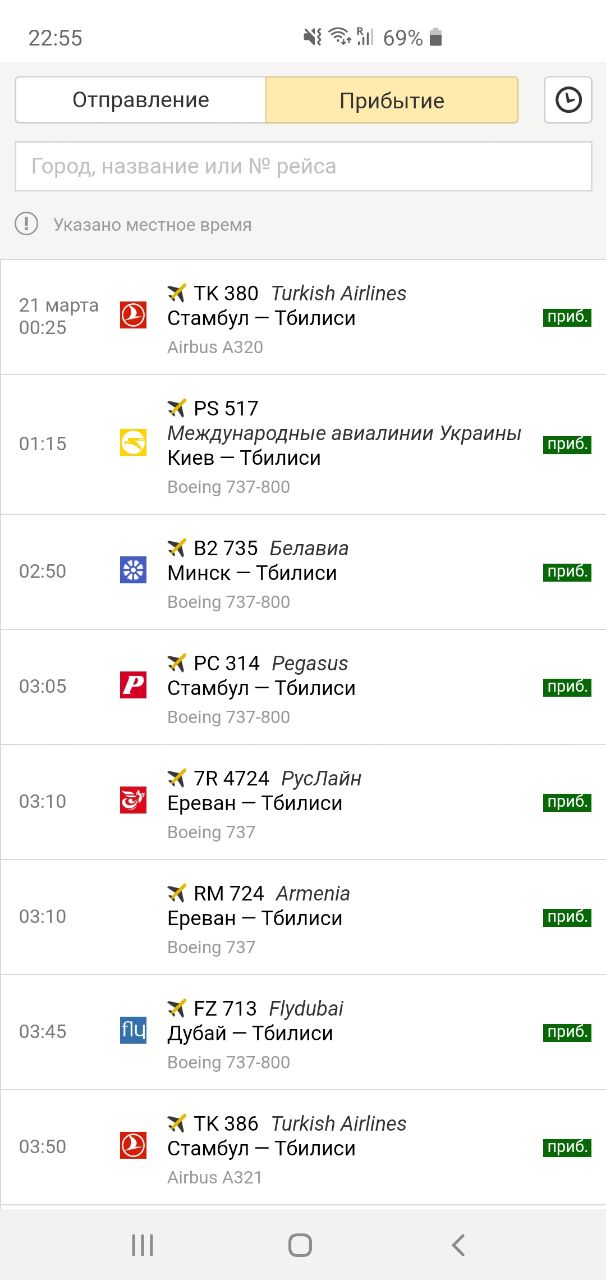Image resolution: width=606 pixels, height=1280 pixels.
Task: Go back using system navigation
Action: [458, 1245]
